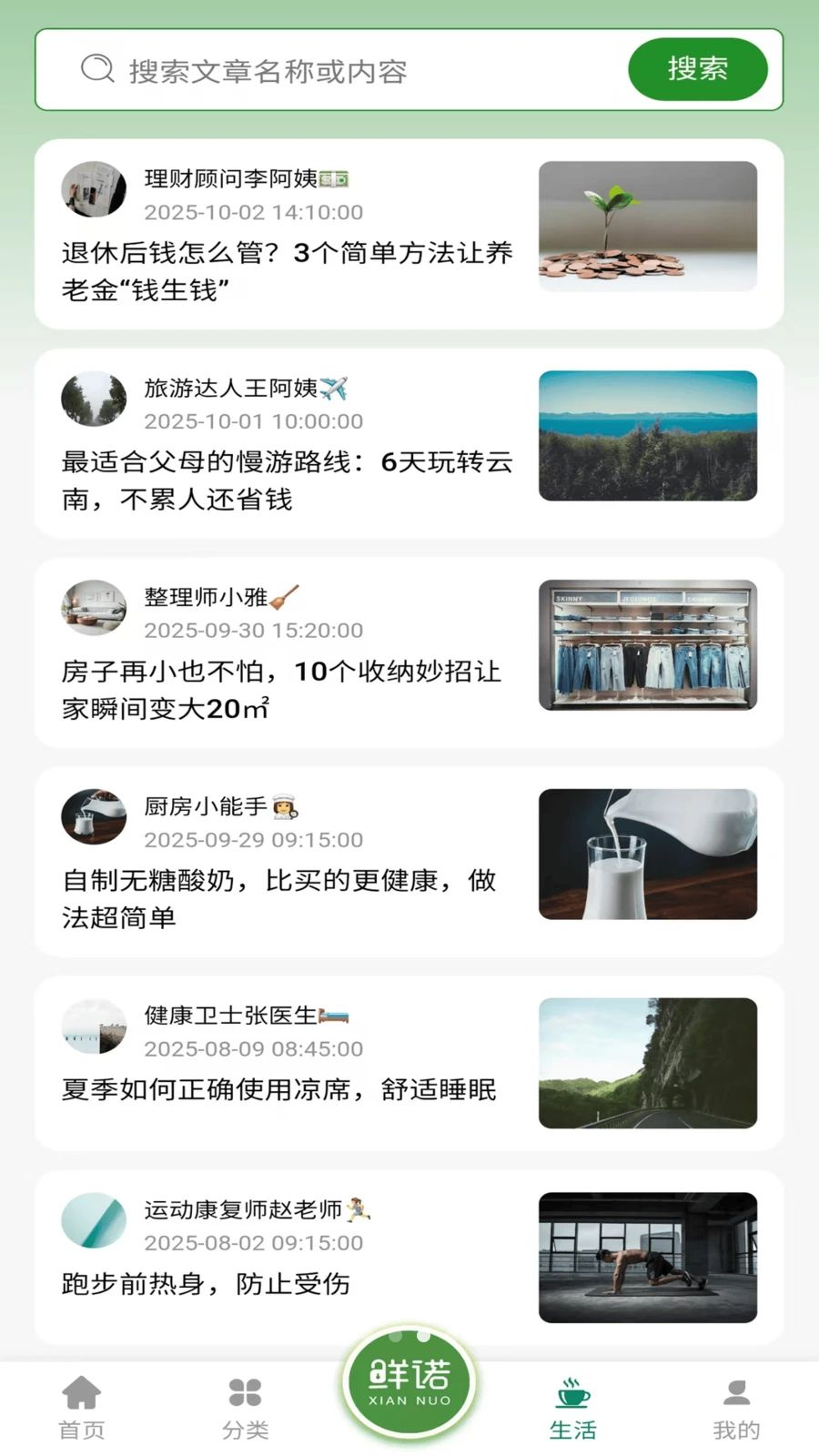Open the 6-day Yunnan slow travel article
This screenshot has height=1456, width=819.
click(x=409, y=443)
